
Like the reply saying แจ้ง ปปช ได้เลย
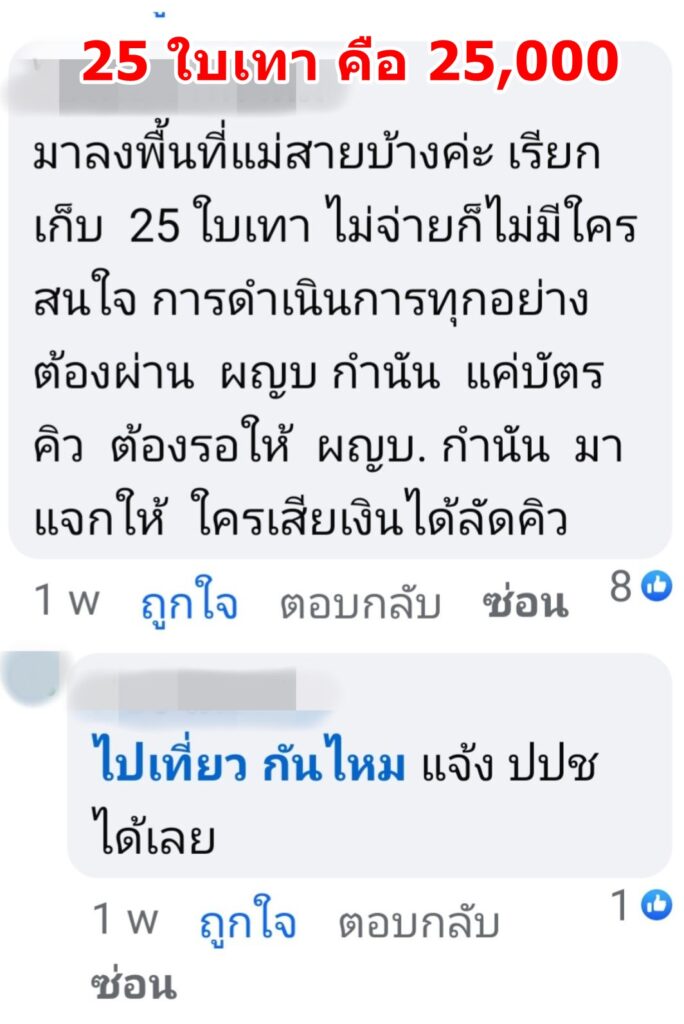click(248, 924)
